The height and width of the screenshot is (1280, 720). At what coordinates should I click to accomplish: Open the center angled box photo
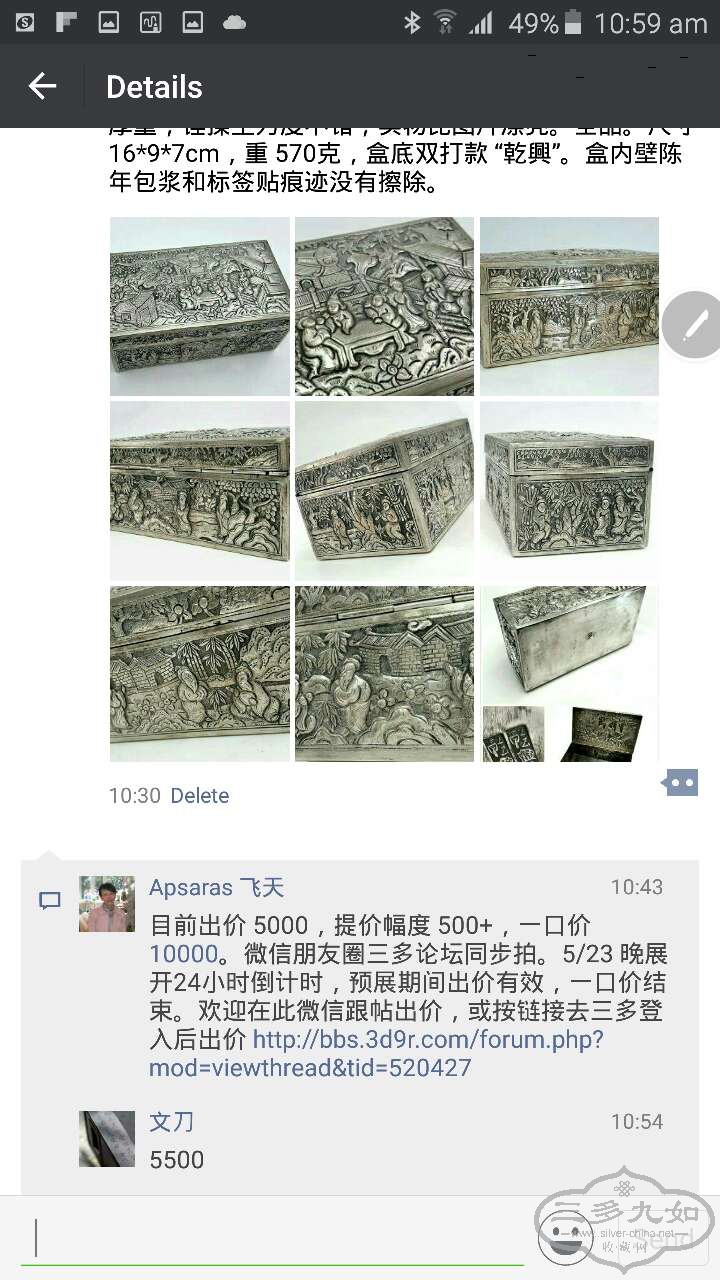pyautogui.click(x=384, y=490)
